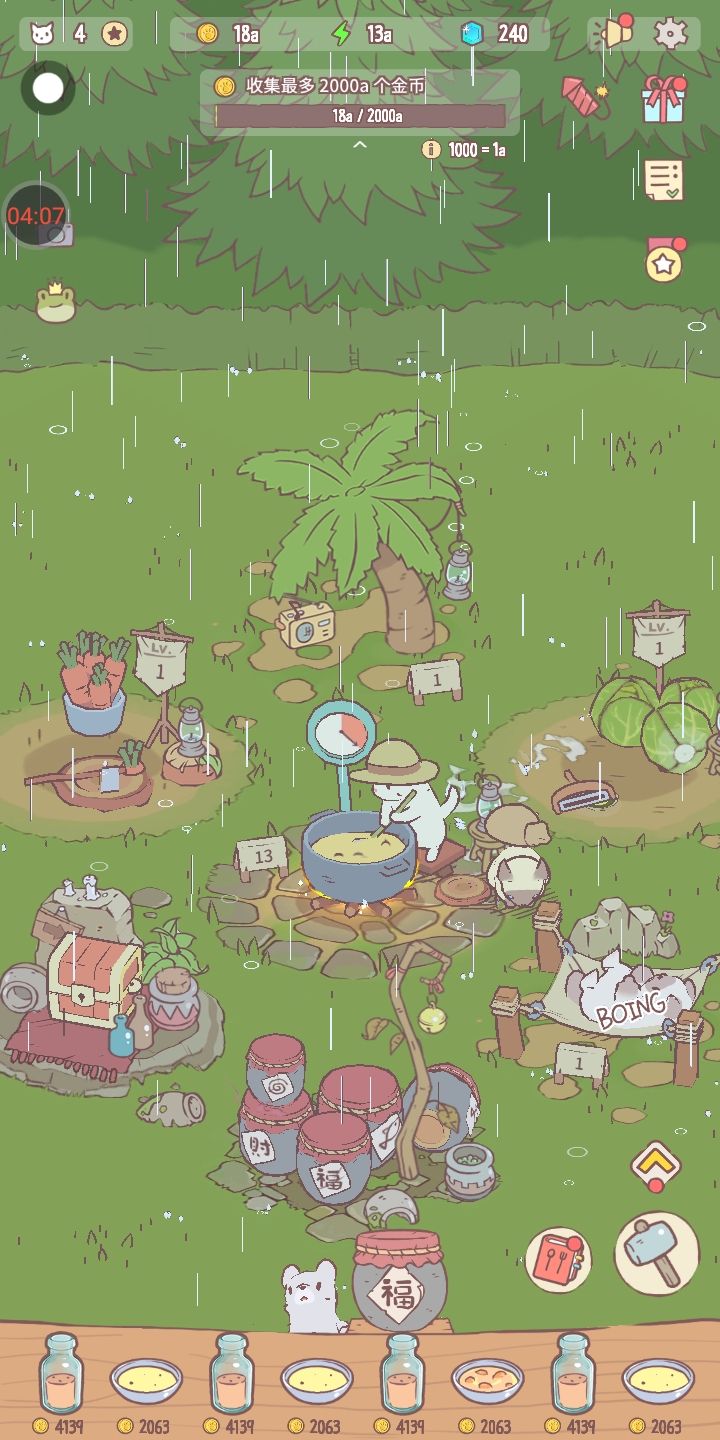Image resolution: width=720 pixels, height=1440 pixels.
Task: Open the gift box rewards
Action: (663, 99)
